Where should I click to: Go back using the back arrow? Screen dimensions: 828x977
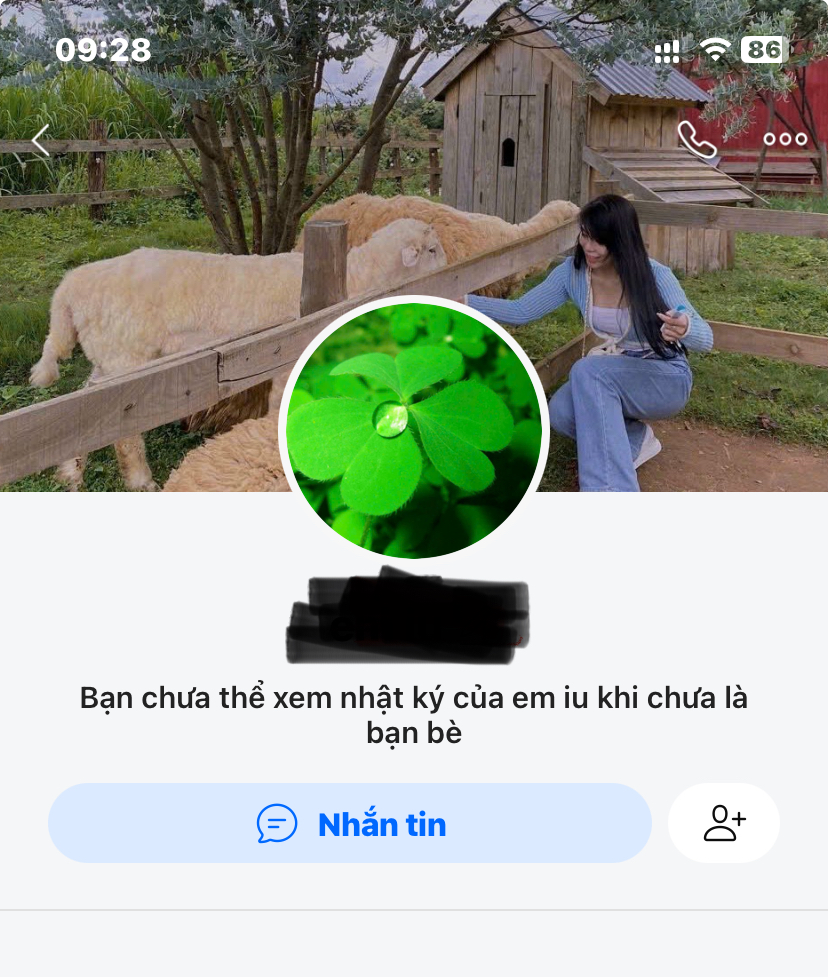click(x=41, y=141)
